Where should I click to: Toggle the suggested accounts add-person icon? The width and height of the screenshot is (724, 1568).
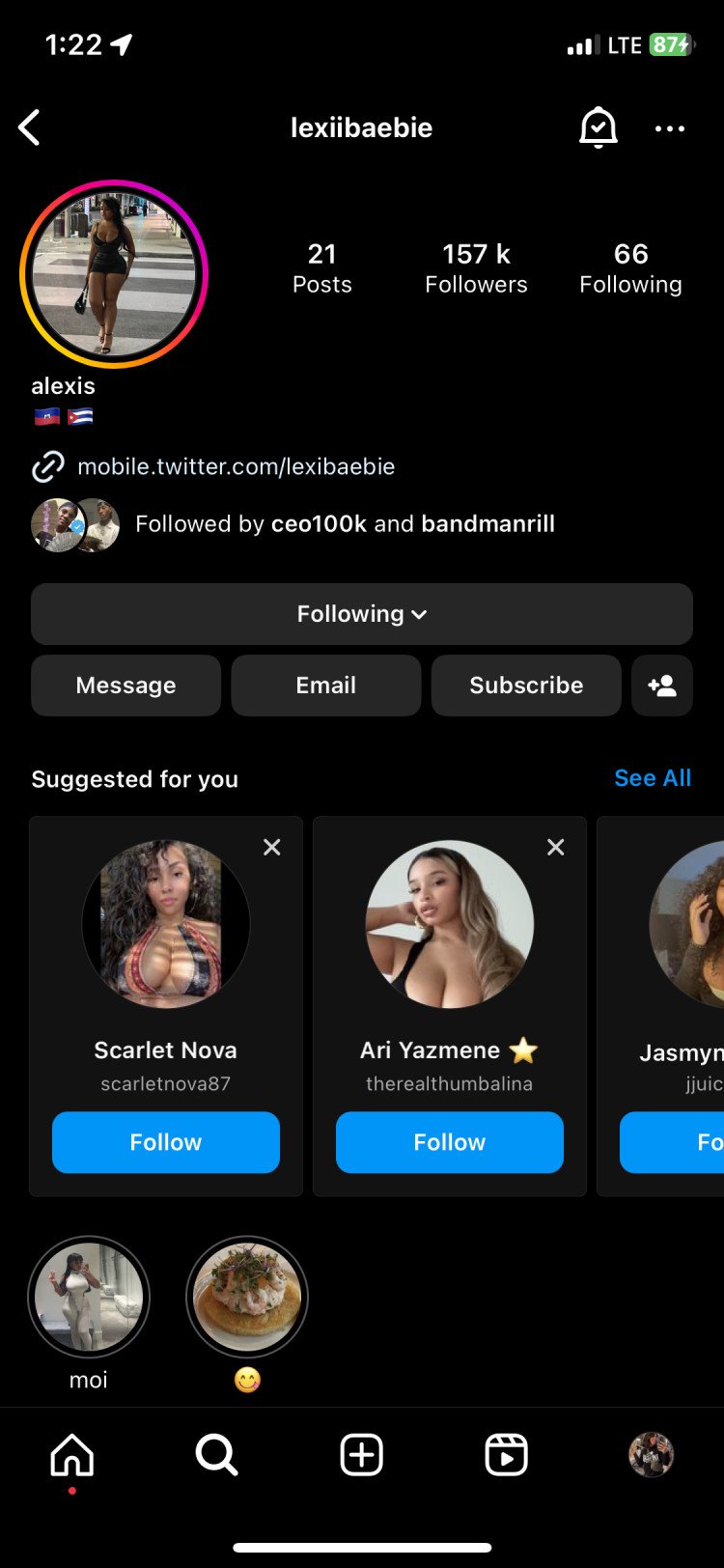[x=662, y=686]
